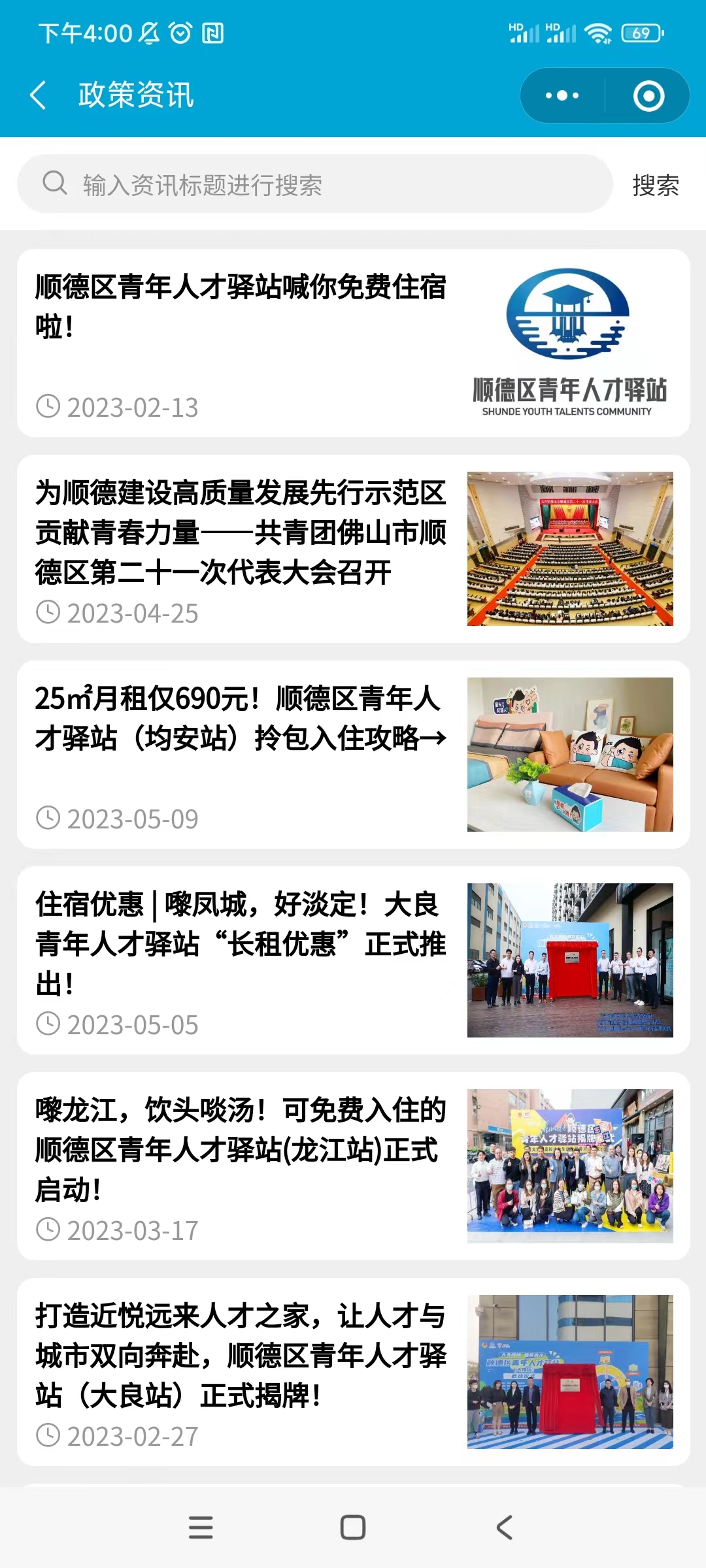
Task: Close the mini program with circle icon
Action: (648, 95)
